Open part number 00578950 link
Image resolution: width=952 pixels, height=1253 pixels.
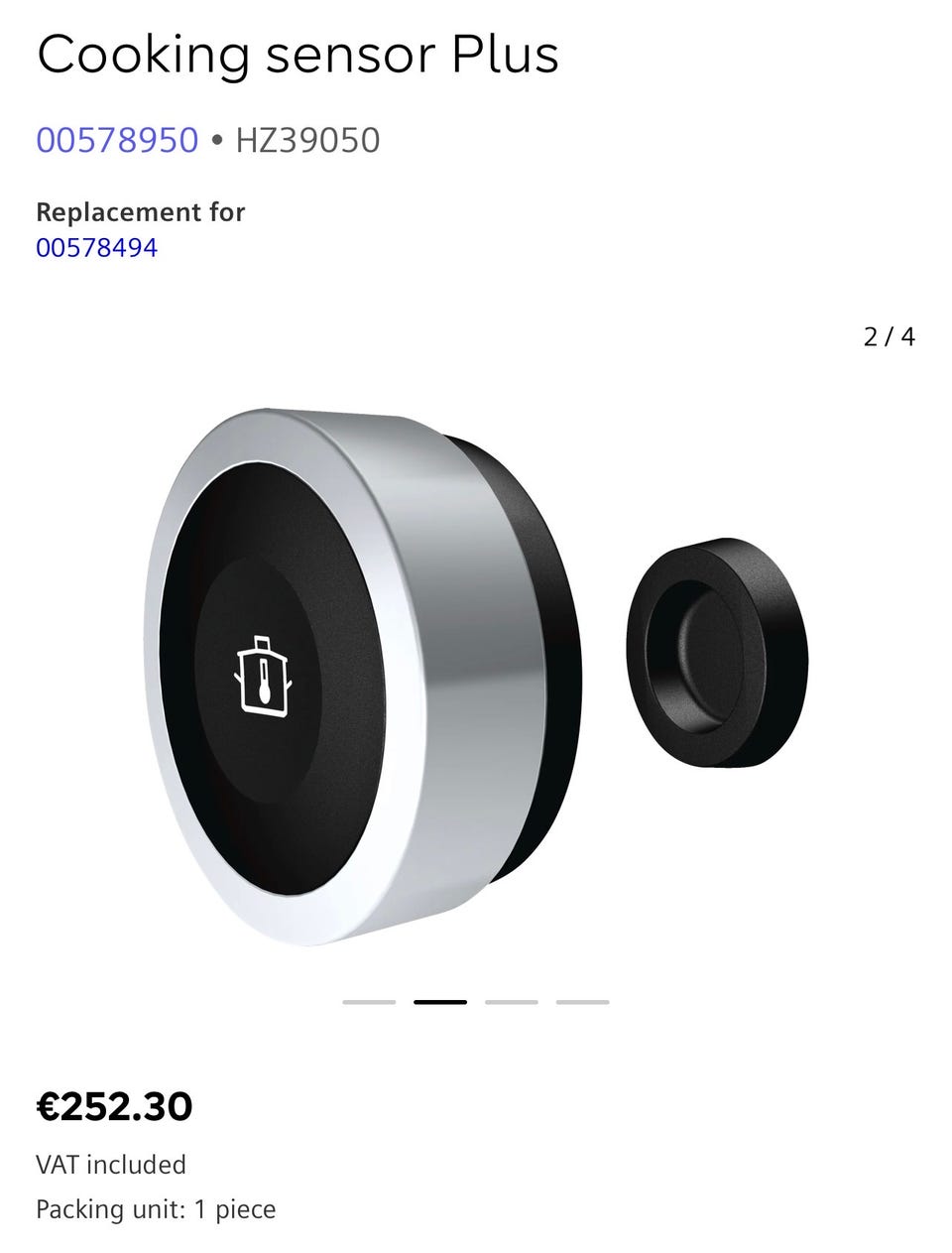117,140
